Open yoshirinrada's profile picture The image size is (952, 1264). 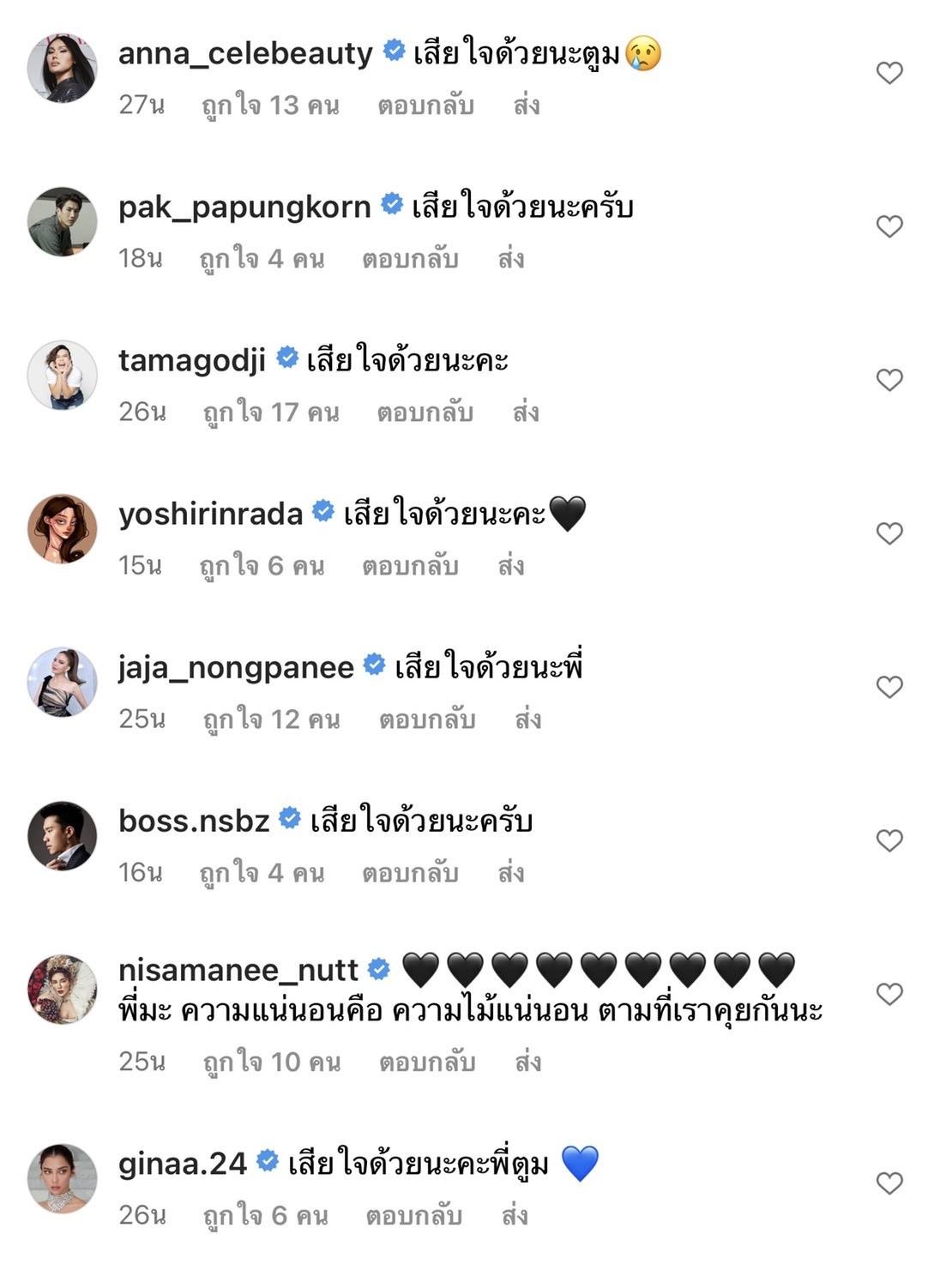62,528
